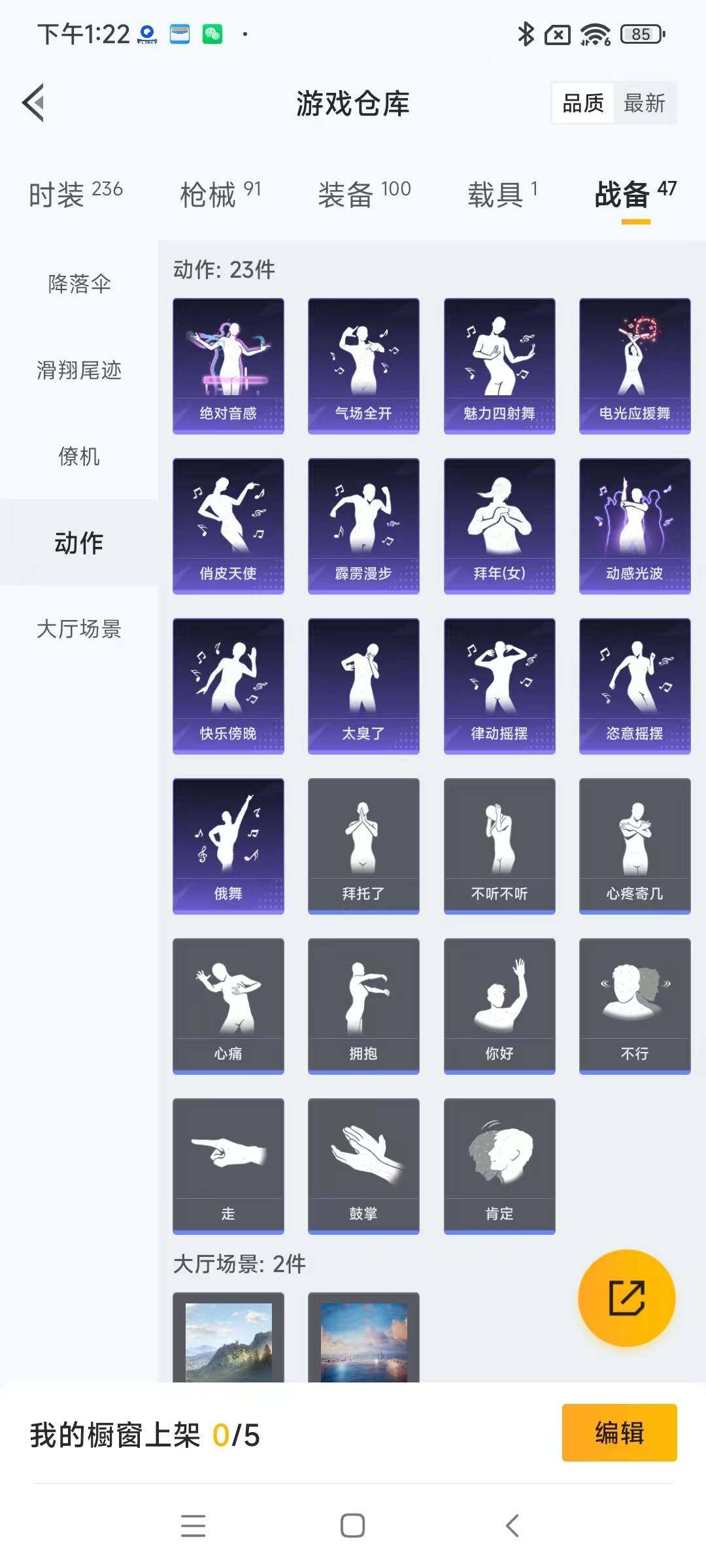The height and width of the screenshot is (1568, 706).
Task: Switch to the 枪械 tab
Action: [x=220, y=194]
